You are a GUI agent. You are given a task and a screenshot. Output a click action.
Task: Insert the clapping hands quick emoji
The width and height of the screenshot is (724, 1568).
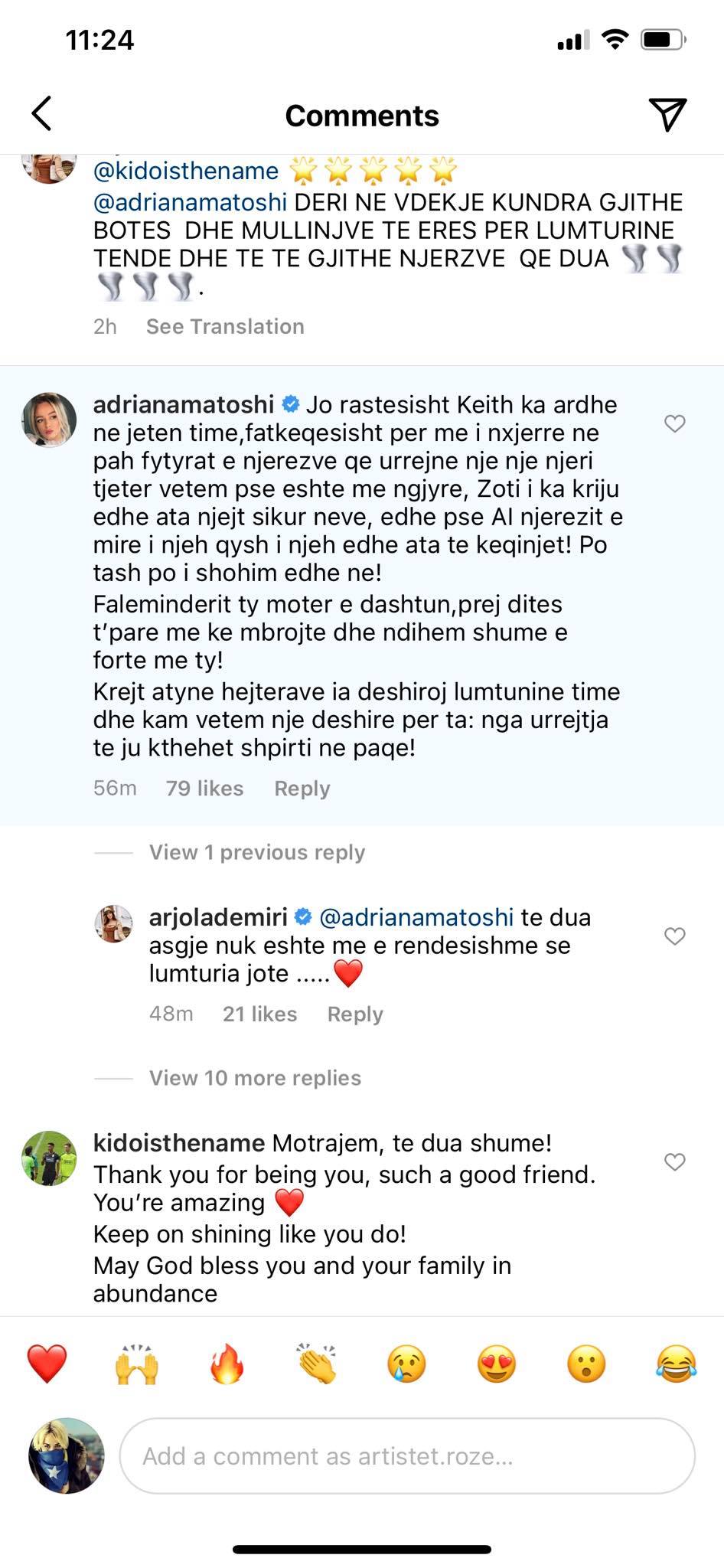pos(317,1364)
